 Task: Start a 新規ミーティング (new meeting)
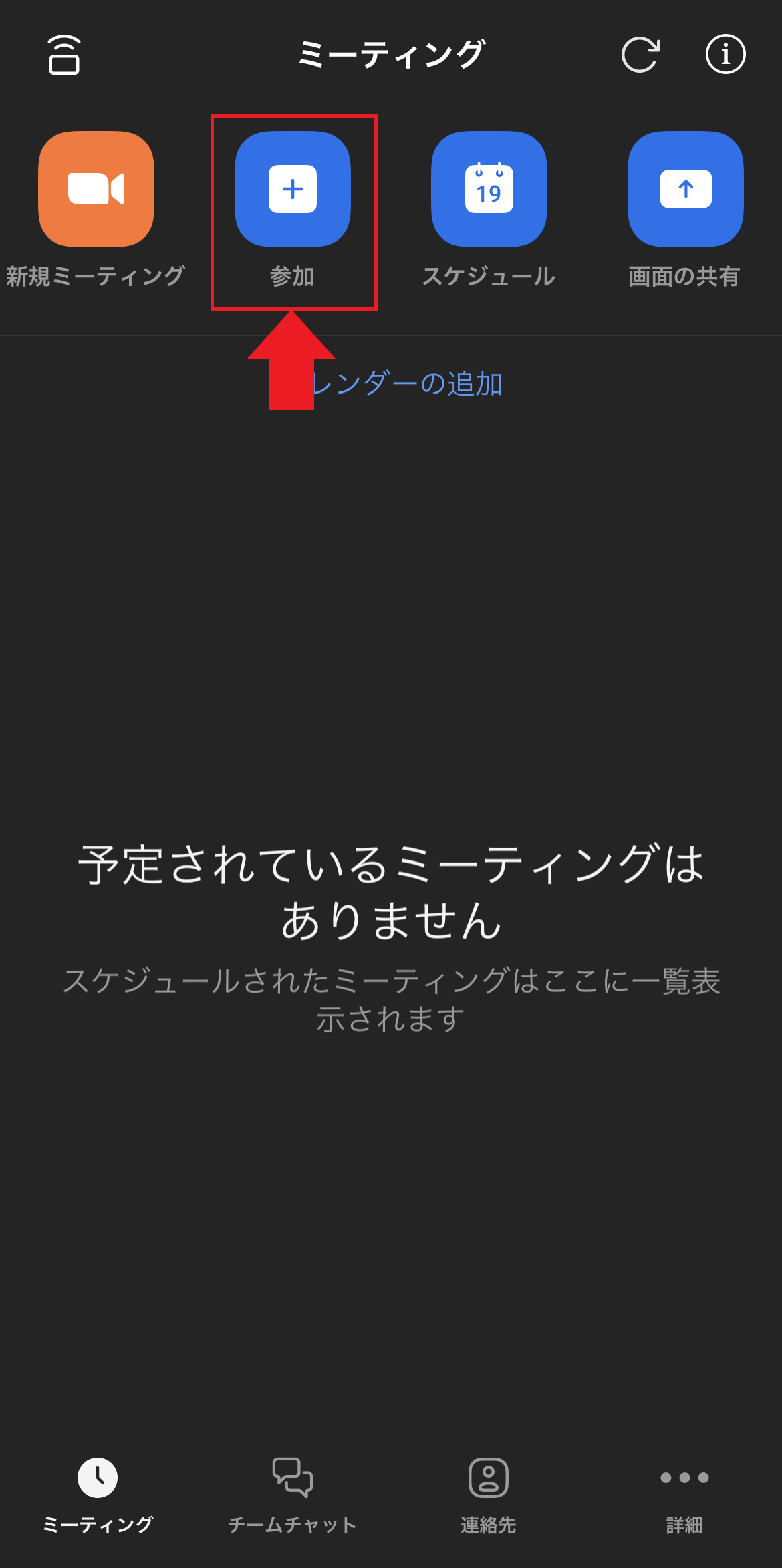[96, 189]
